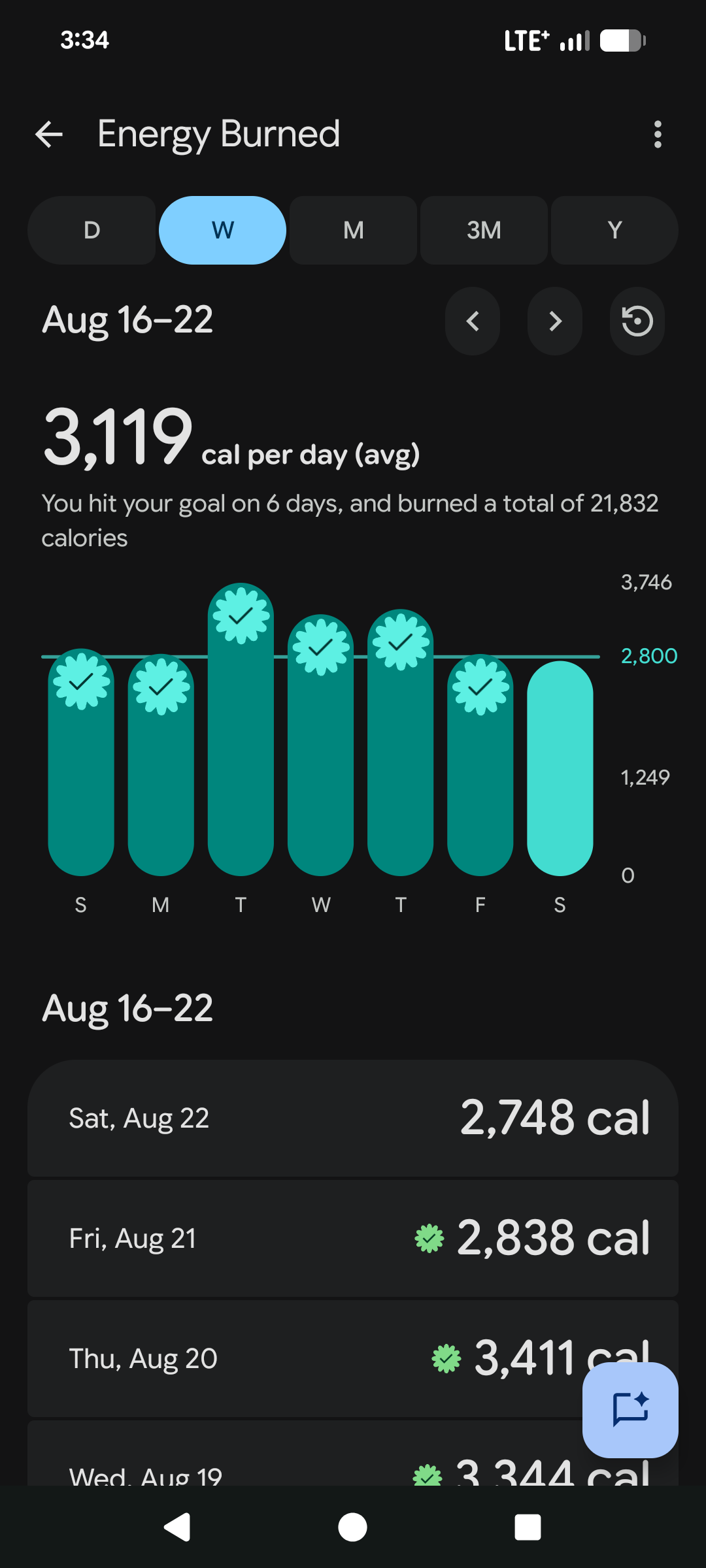Open the Fri, Aug 21 entry

tap(353, 1238)
